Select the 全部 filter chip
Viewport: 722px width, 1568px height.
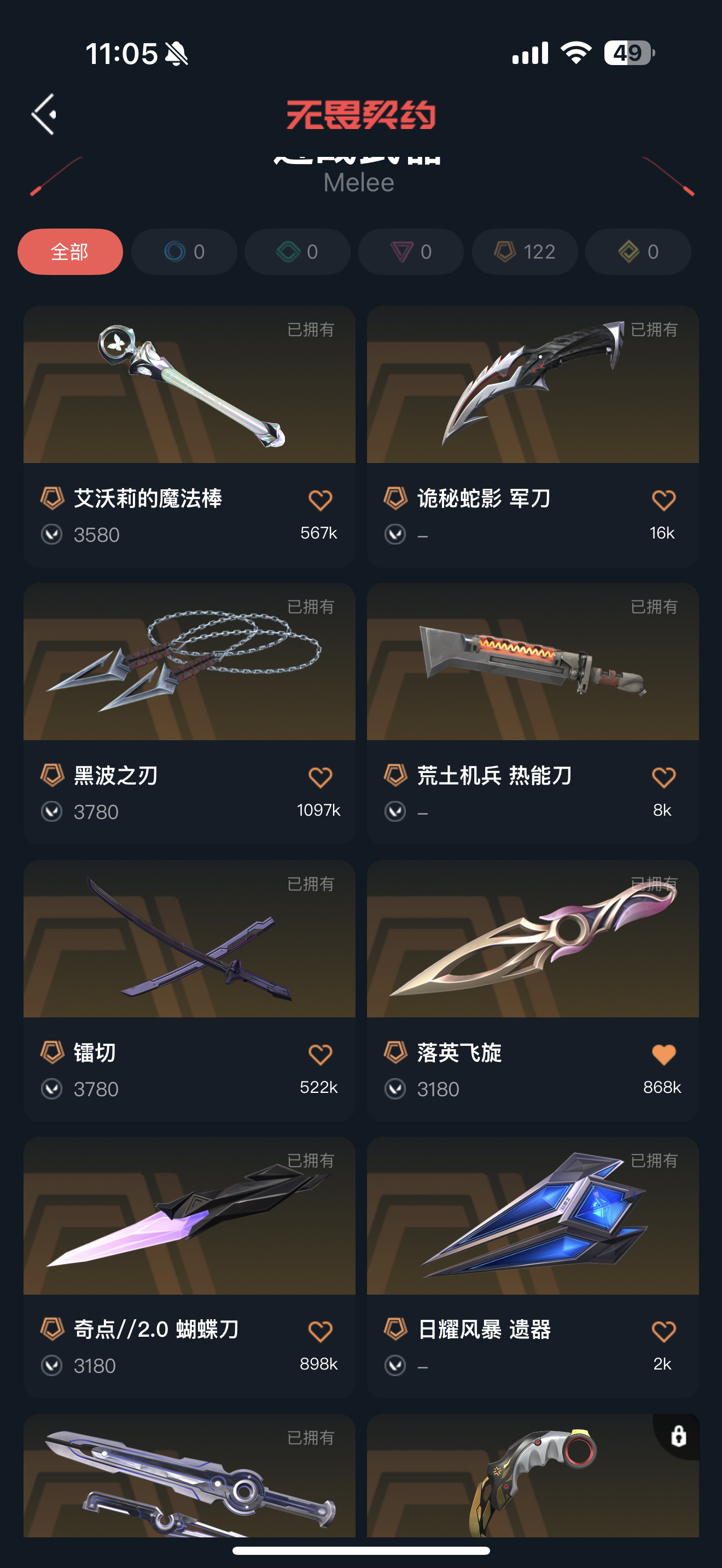(70, 251)
